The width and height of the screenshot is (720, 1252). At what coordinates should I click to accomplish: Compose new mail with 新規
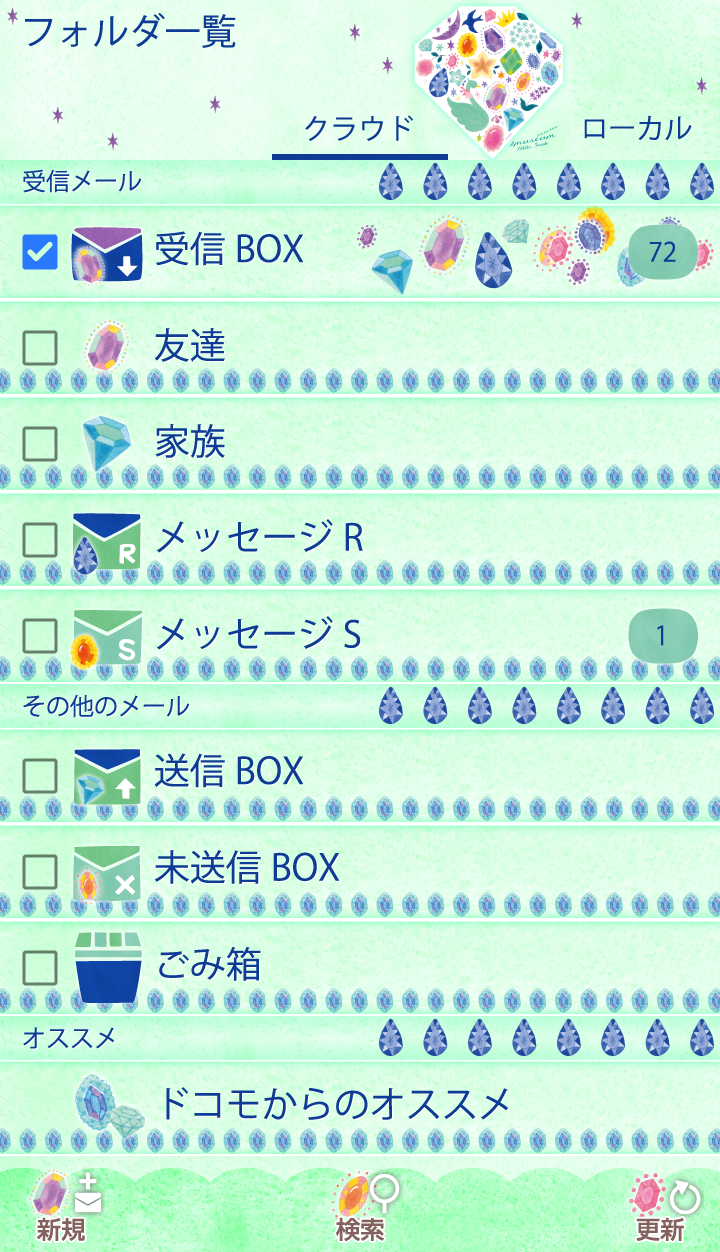coord(62,1208)
